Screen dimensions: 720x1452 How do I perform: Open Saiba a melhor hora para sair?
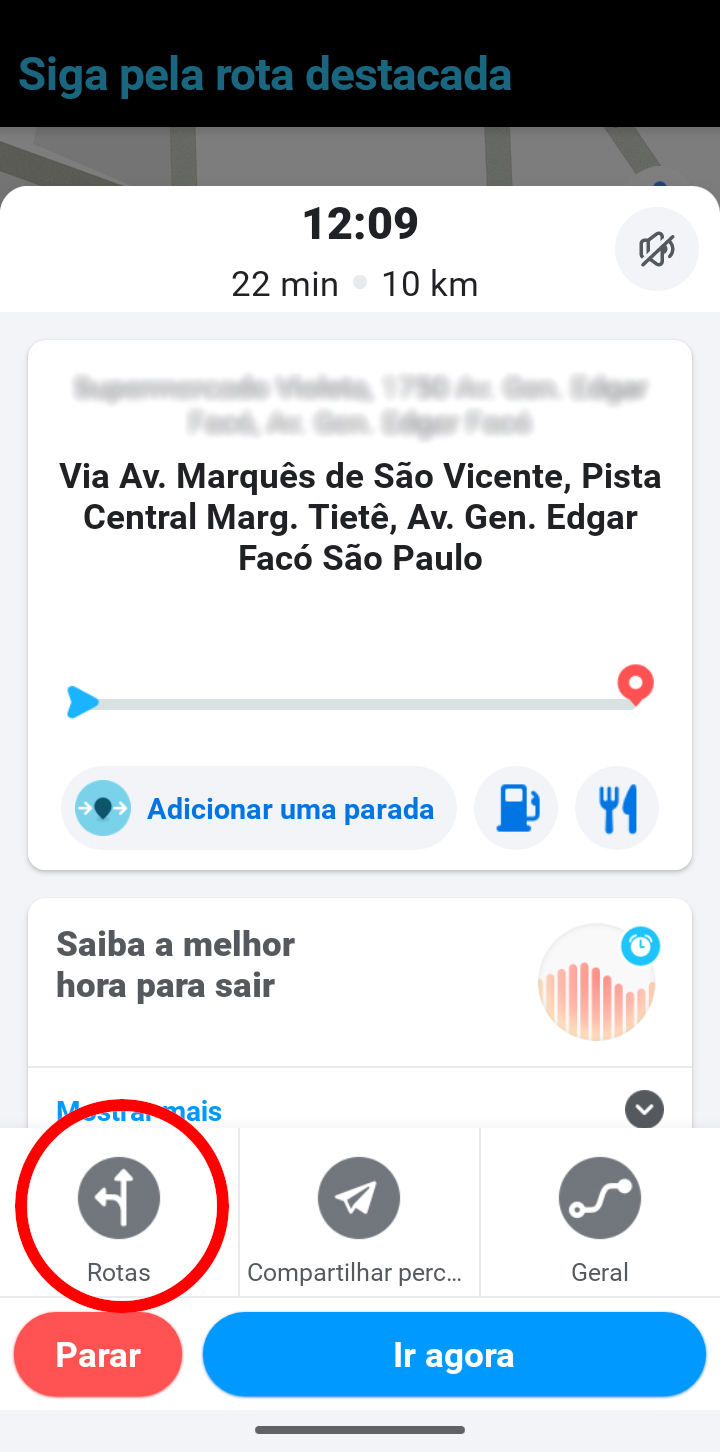click(x=359, y=982)
